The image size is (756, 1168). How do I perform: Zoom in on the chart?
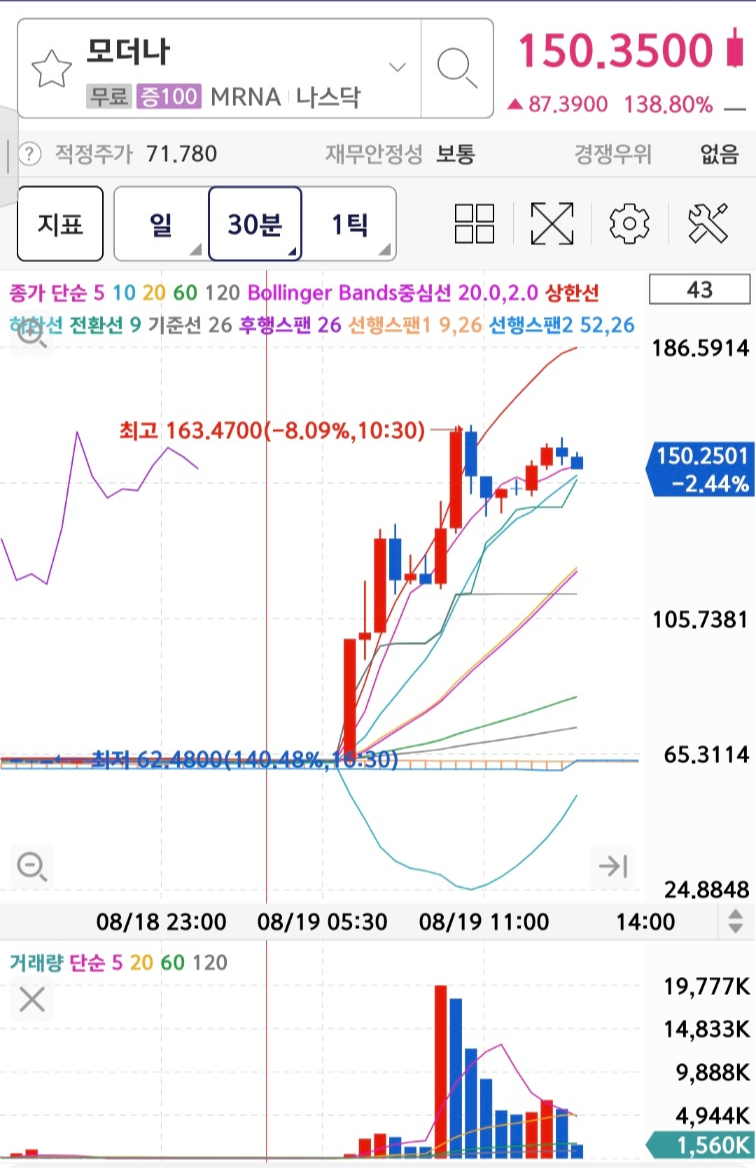click(x=32, y=334)
